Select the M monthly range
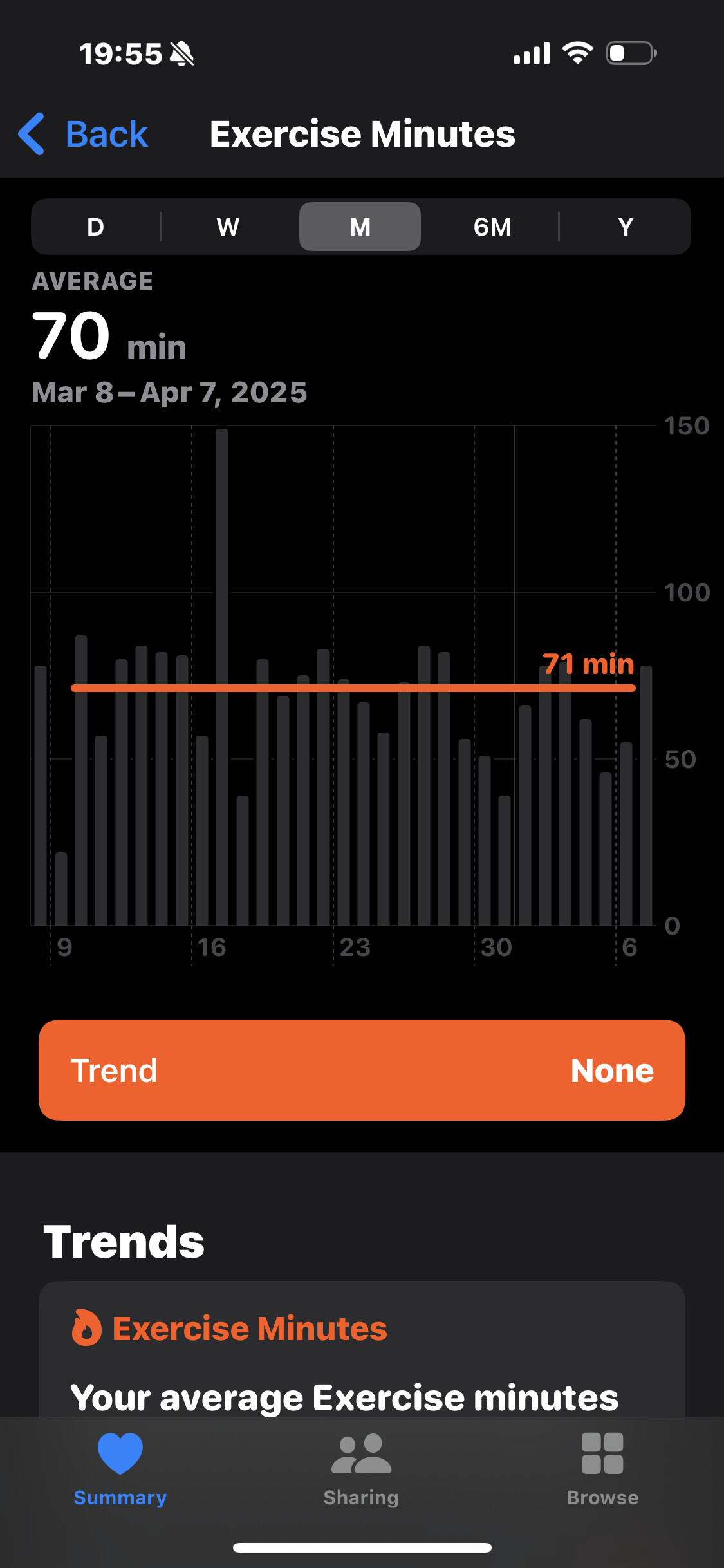 360,227
